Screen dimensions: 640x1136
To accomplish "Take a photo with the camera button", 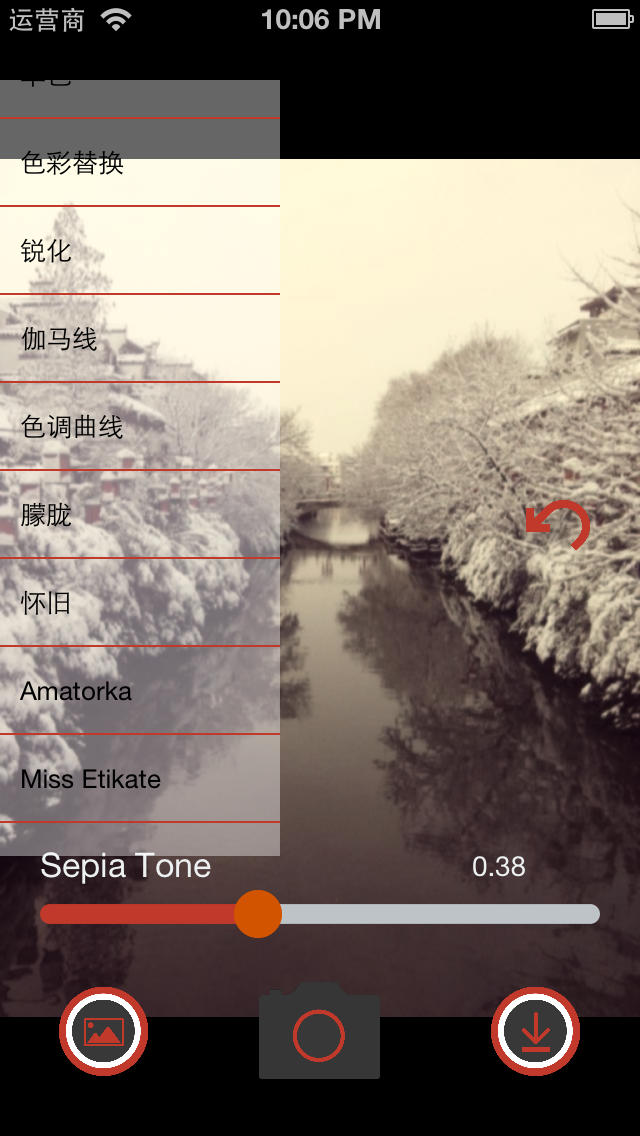I will coord(319,1032).
